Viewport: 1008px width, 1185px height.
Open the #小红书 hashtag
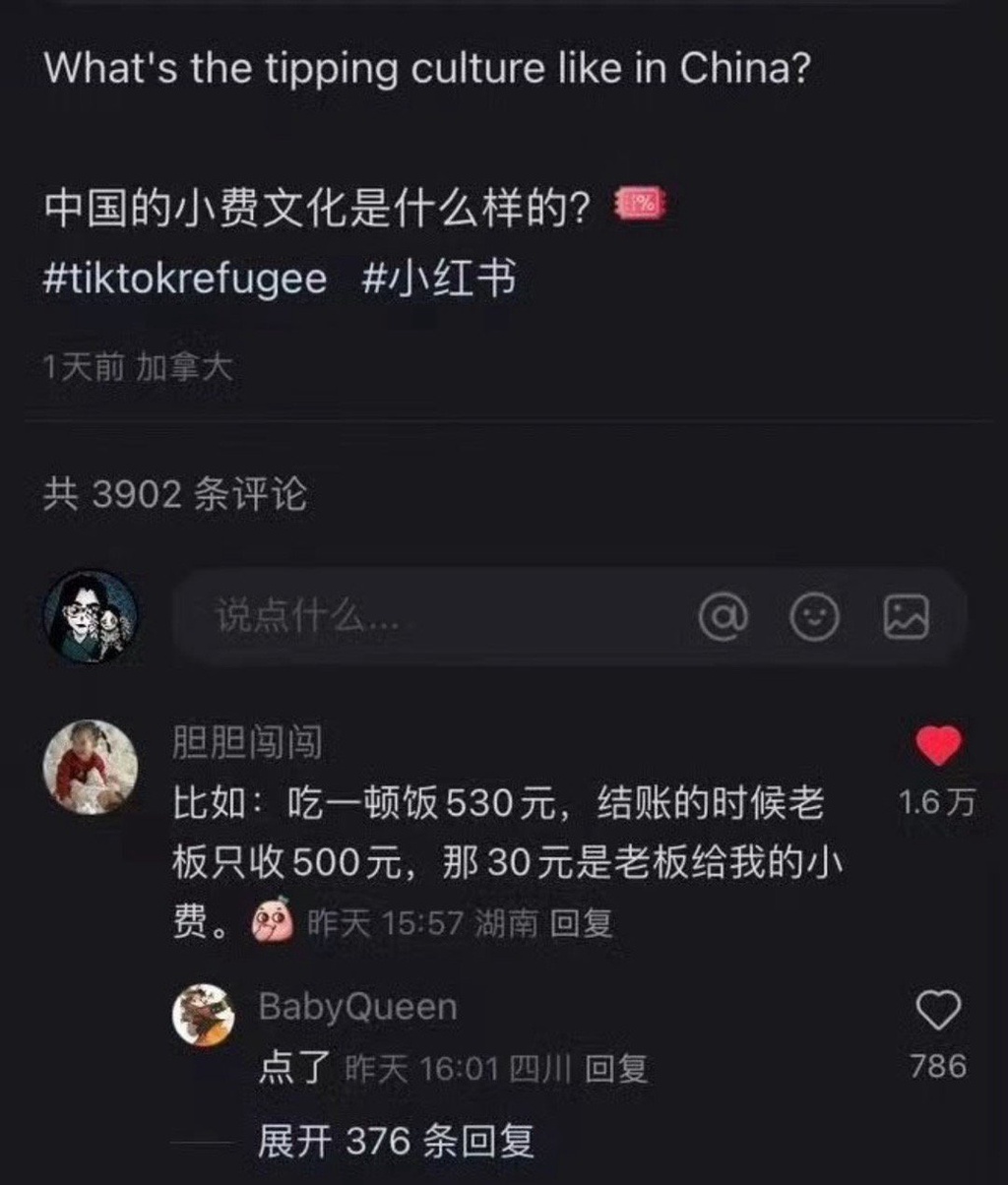tap(439, 280)
